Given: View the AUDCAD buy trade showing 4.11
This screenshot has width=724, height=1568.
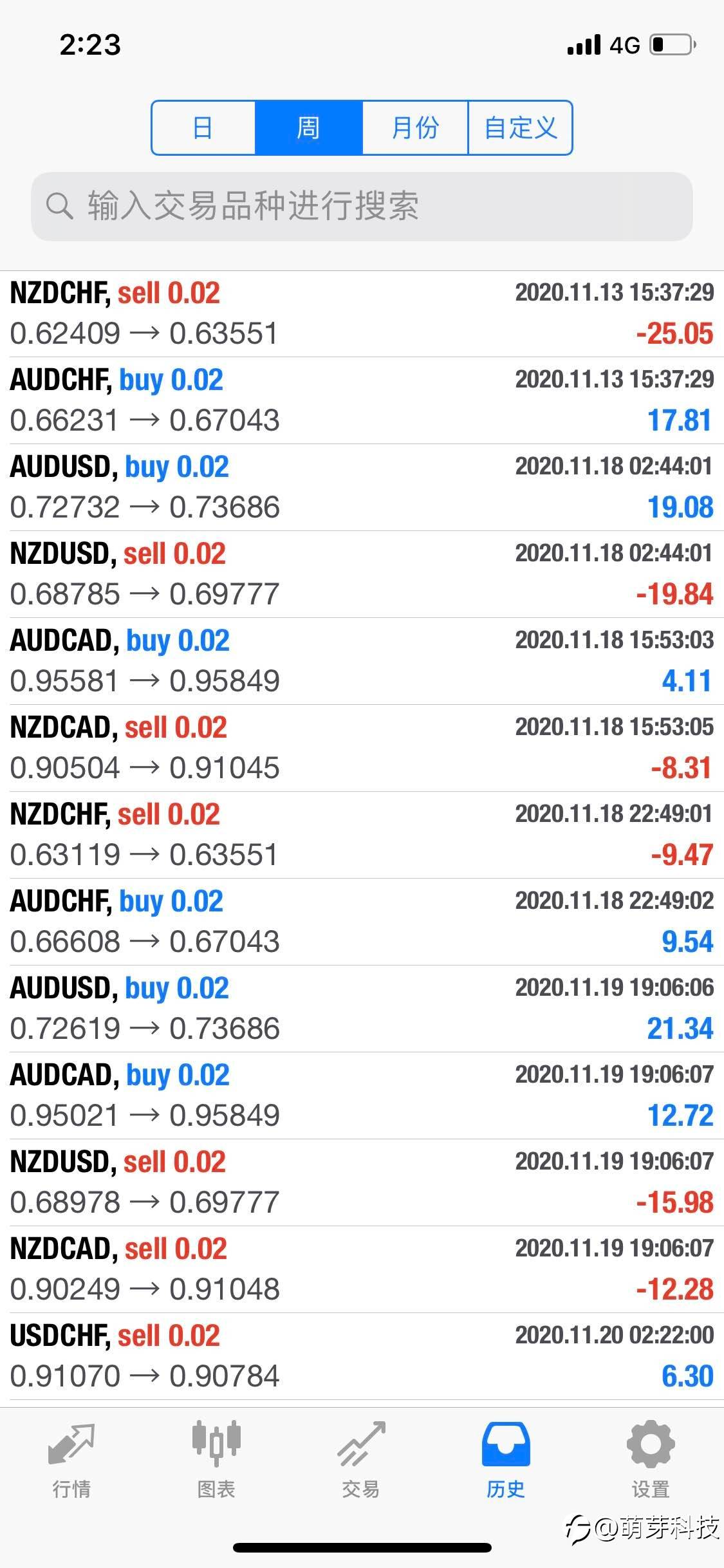Looking at the screenshot, I should 362,661.
